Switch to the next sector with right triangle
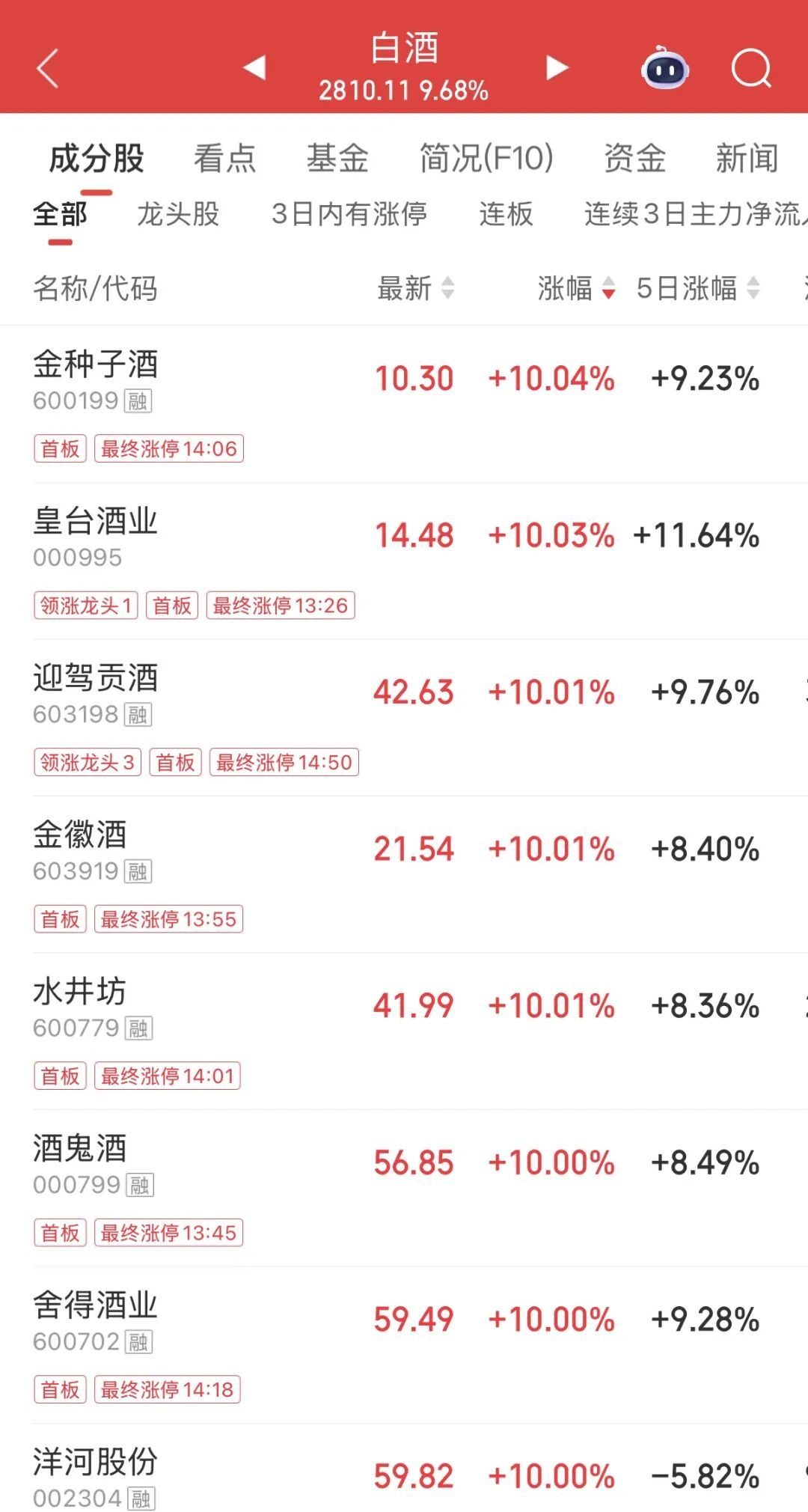Image resolution: width=808 pixels, height=1512 pixels. pyautogui.click(x=557, y=67)
